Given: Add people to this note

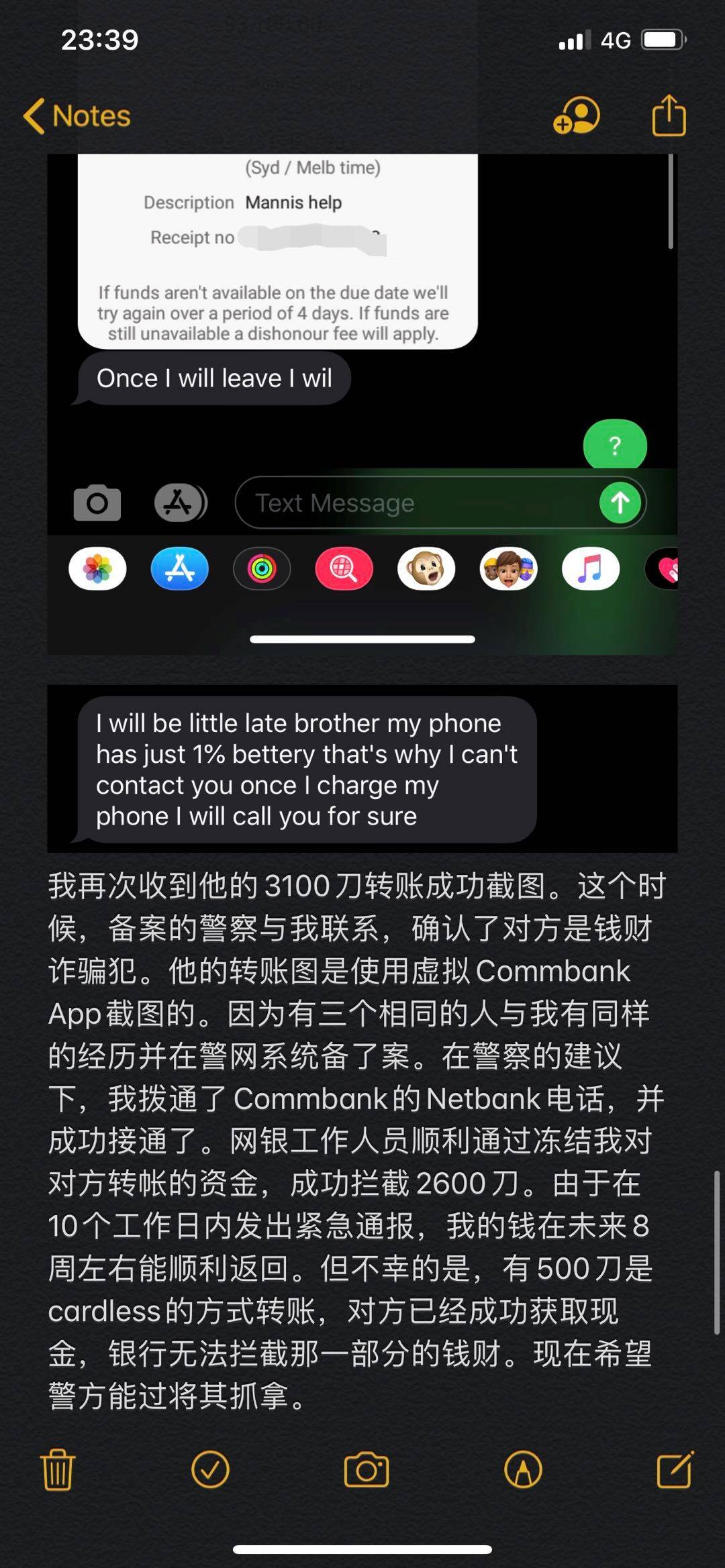Looking at the screenshot, I should 576,116.
